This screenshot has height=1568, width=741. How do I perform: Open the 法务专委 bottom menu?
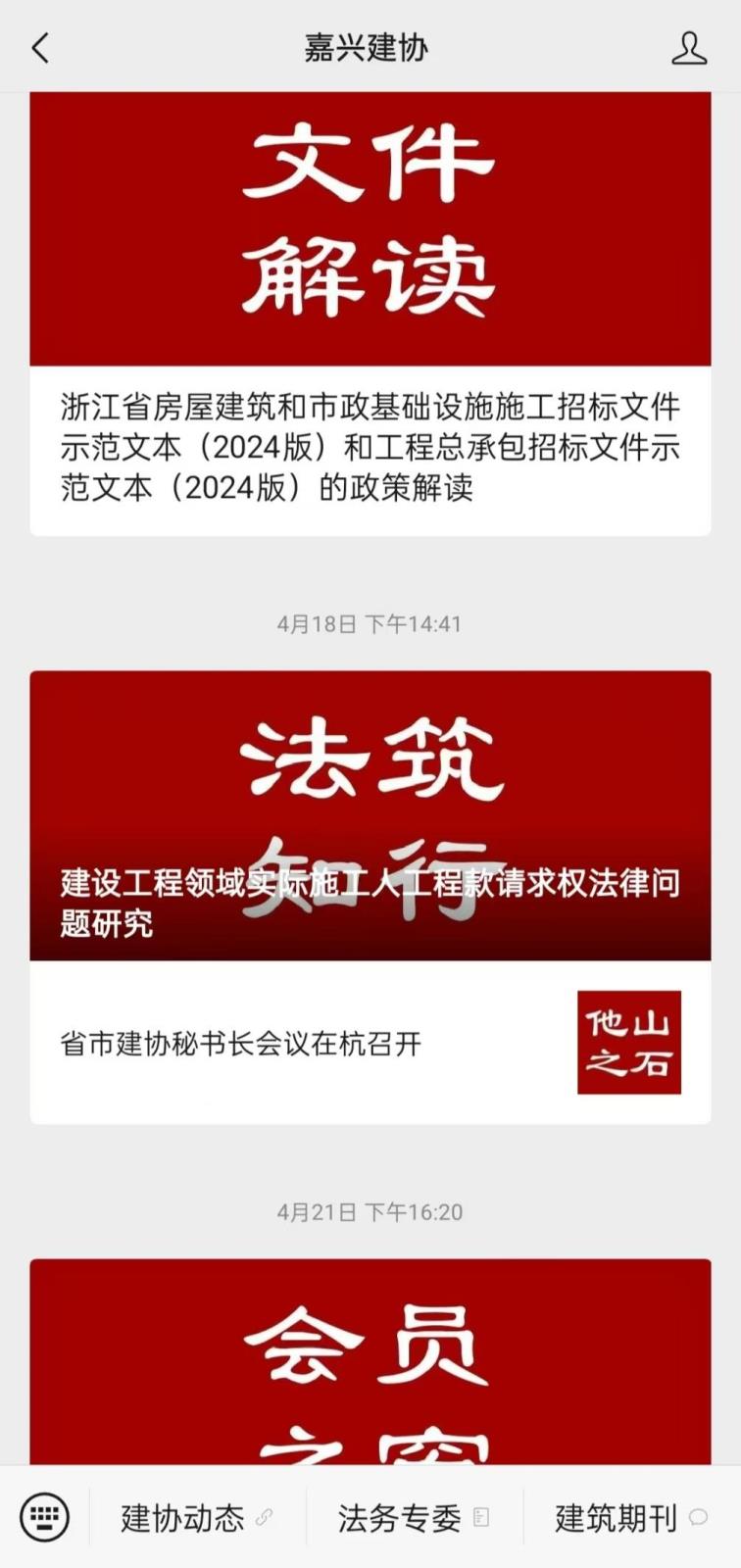pos(400,1516)
